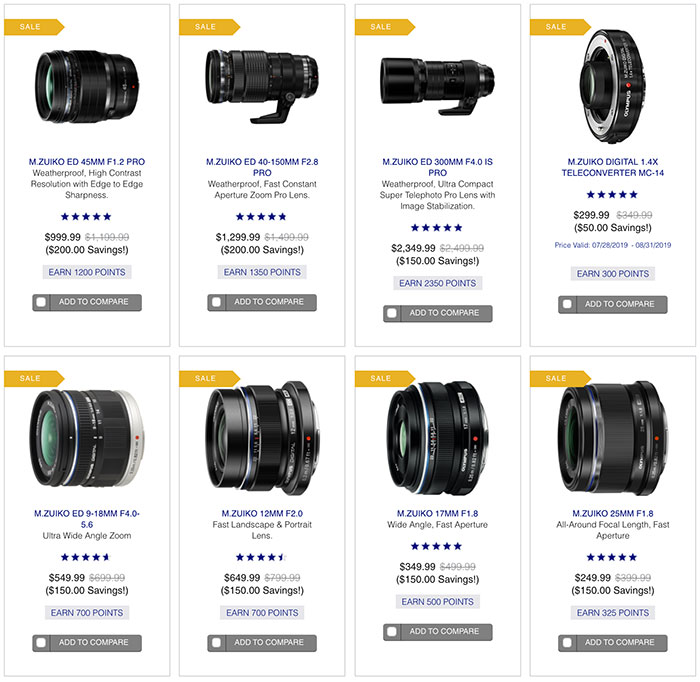Check Add to Compare for 300mm F4.0 IS PRO

pyautogui.click(x=390, y=313)
